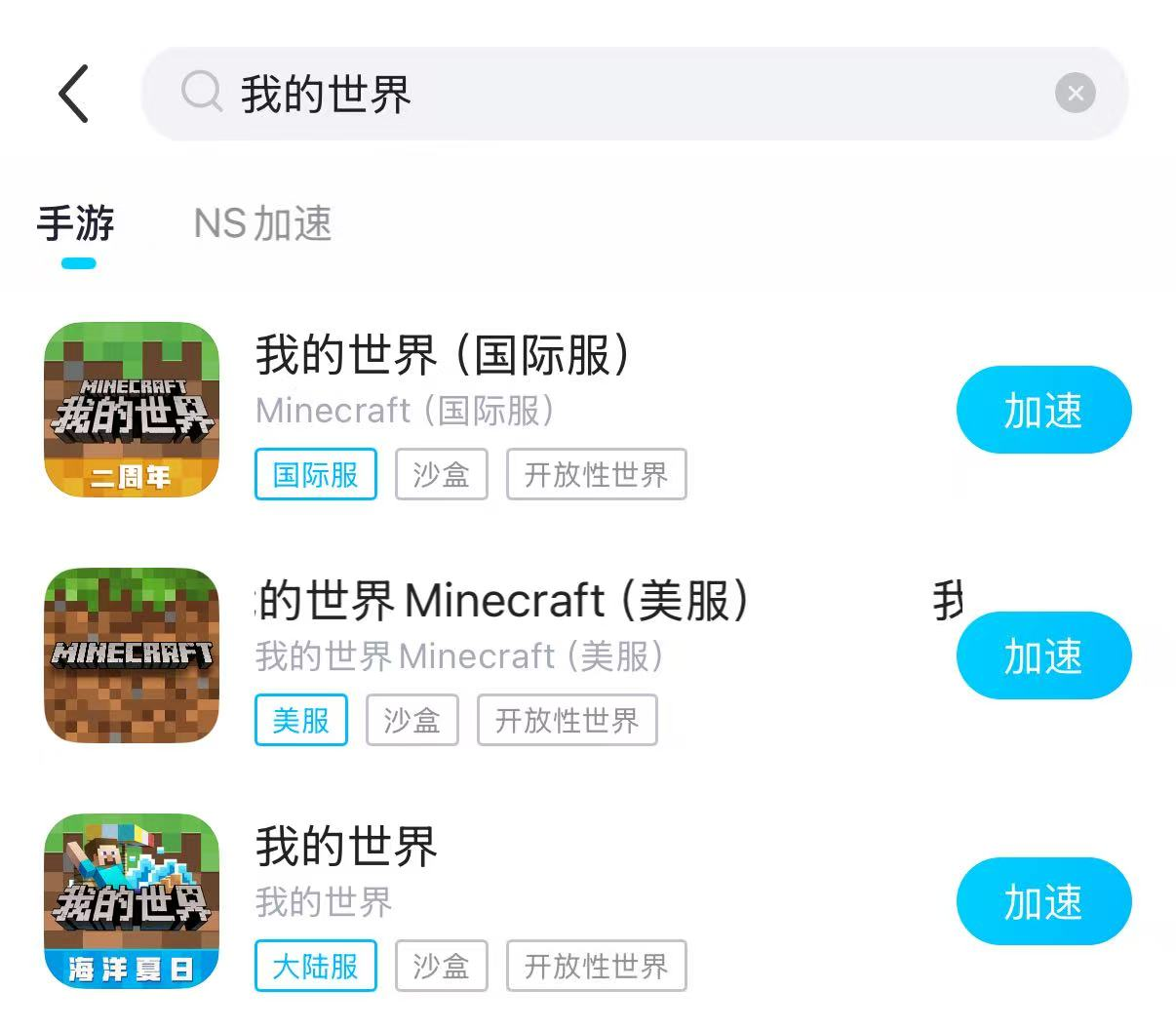Viewport: 1176px width, 1031px height.
Task: Switch to the NS加速 tab
Action: (x=262, y=224)
